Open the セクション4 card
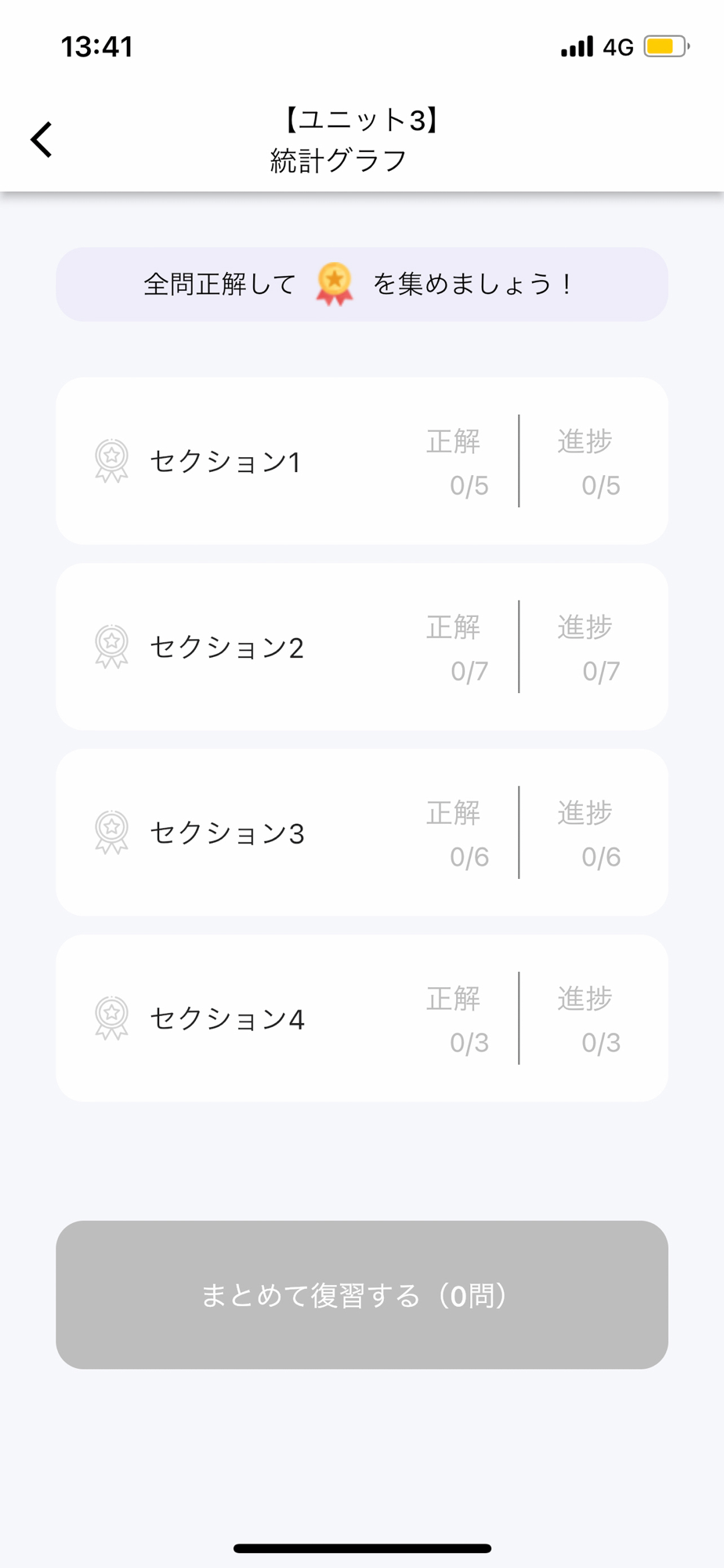 (362, 1018)
